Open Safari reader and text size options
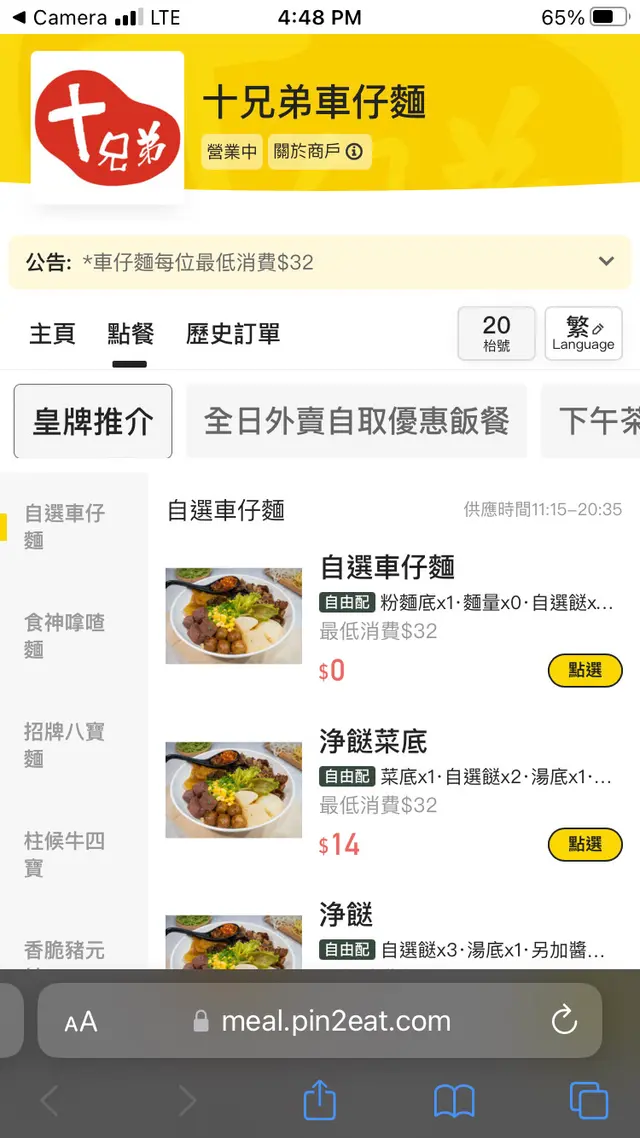The width and height of the screenshot is (640, 1138). point(81,1022)
